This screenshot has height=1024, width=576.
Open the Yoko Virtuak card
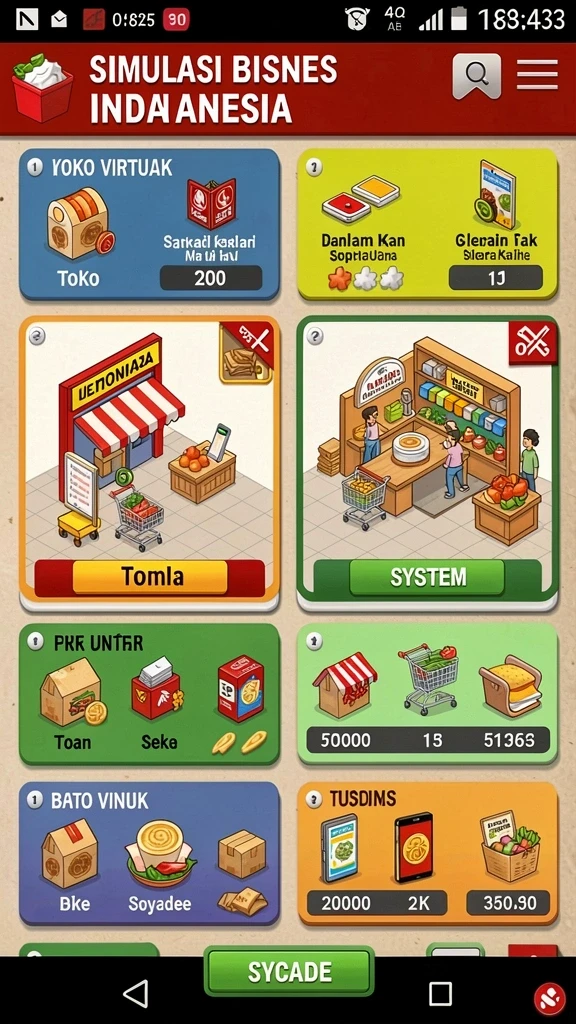coord(150,225)
